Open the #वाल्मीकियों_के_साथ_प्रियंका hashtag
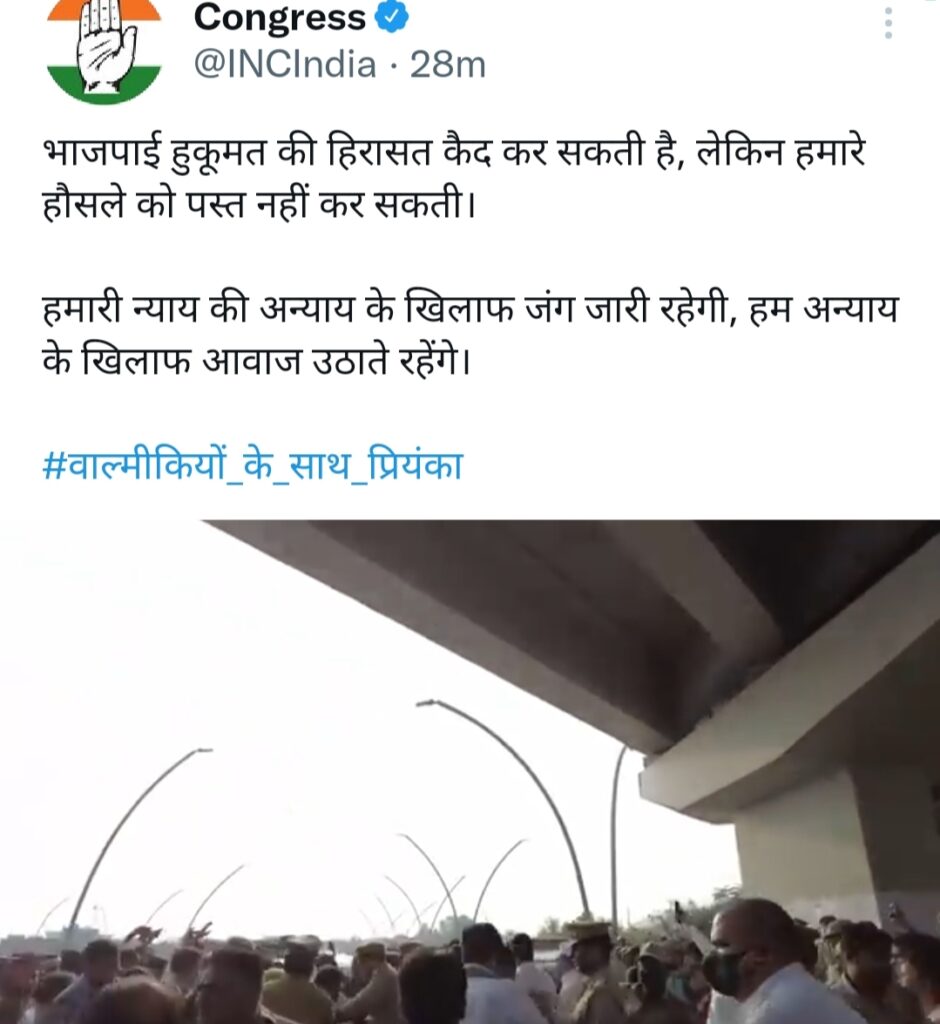 click(x=254, y=466)
